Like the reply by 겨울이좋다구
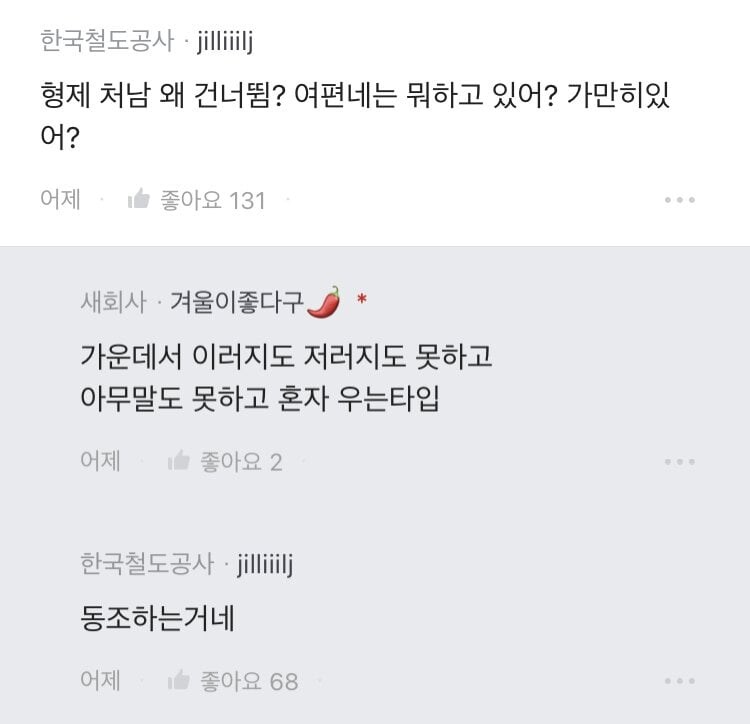This screenshot has width=750, height=724. click(179, 461)
